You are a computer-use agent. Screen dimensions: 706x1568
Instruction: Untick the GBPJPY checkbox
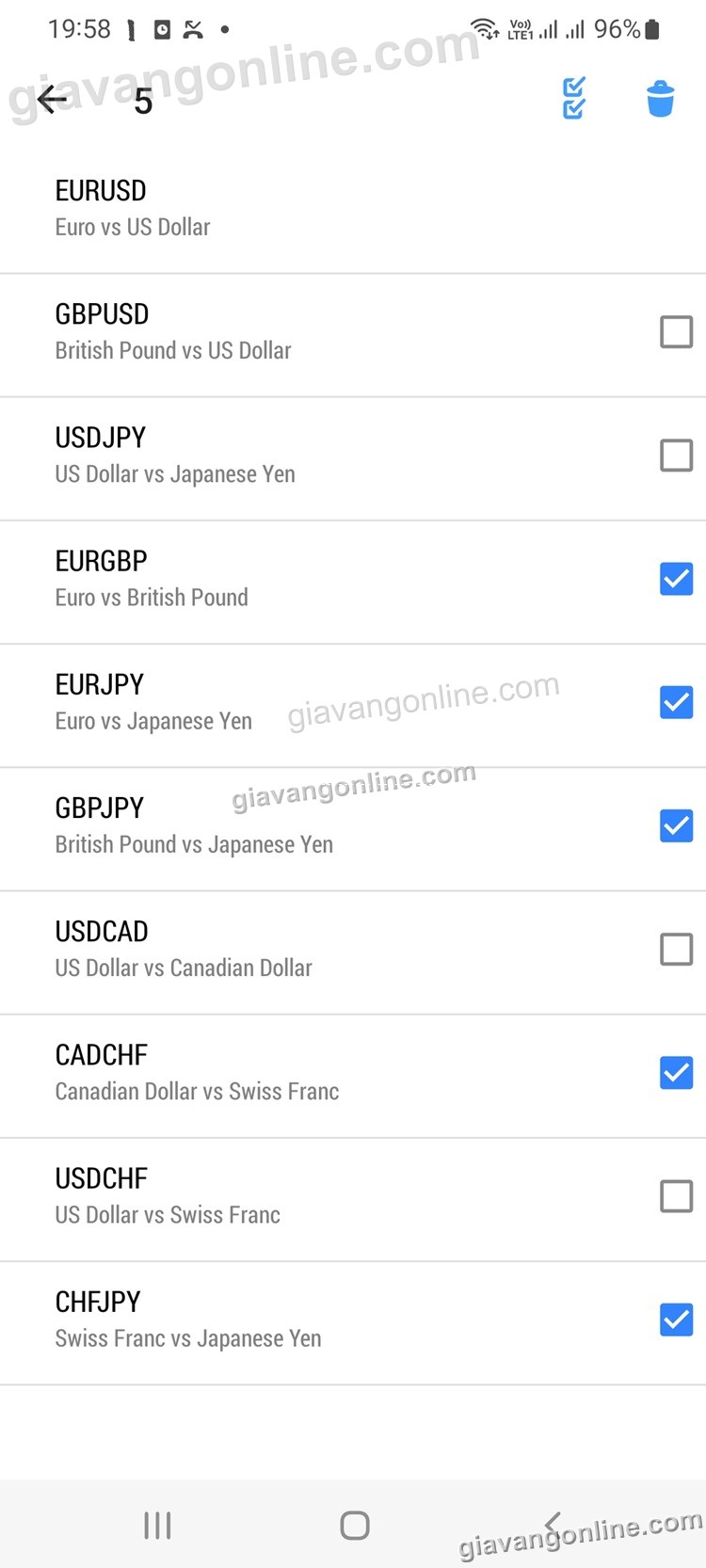click(676, 825)
